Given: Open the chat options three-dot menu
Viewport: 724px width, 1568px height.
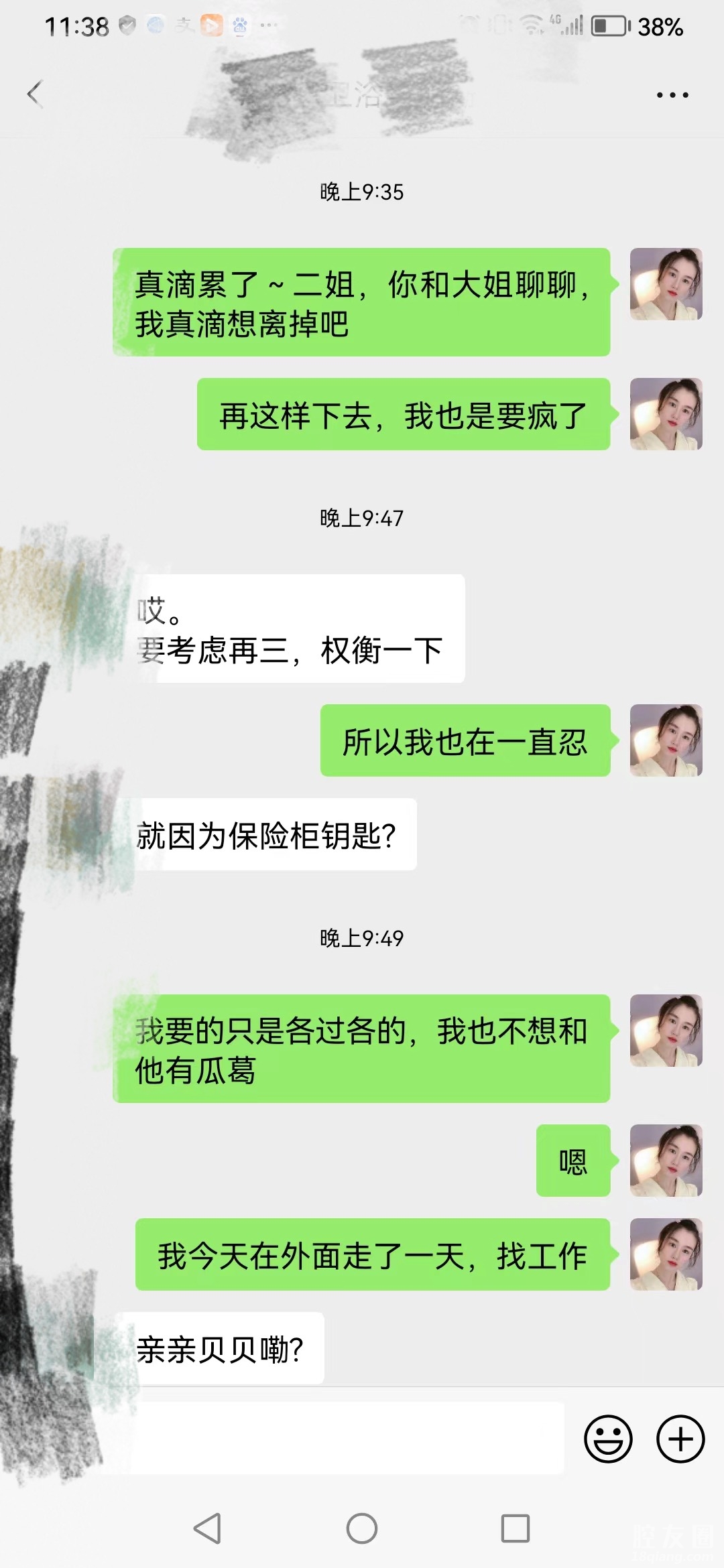Looking at the screenshot, I should (x=672, y=95).
